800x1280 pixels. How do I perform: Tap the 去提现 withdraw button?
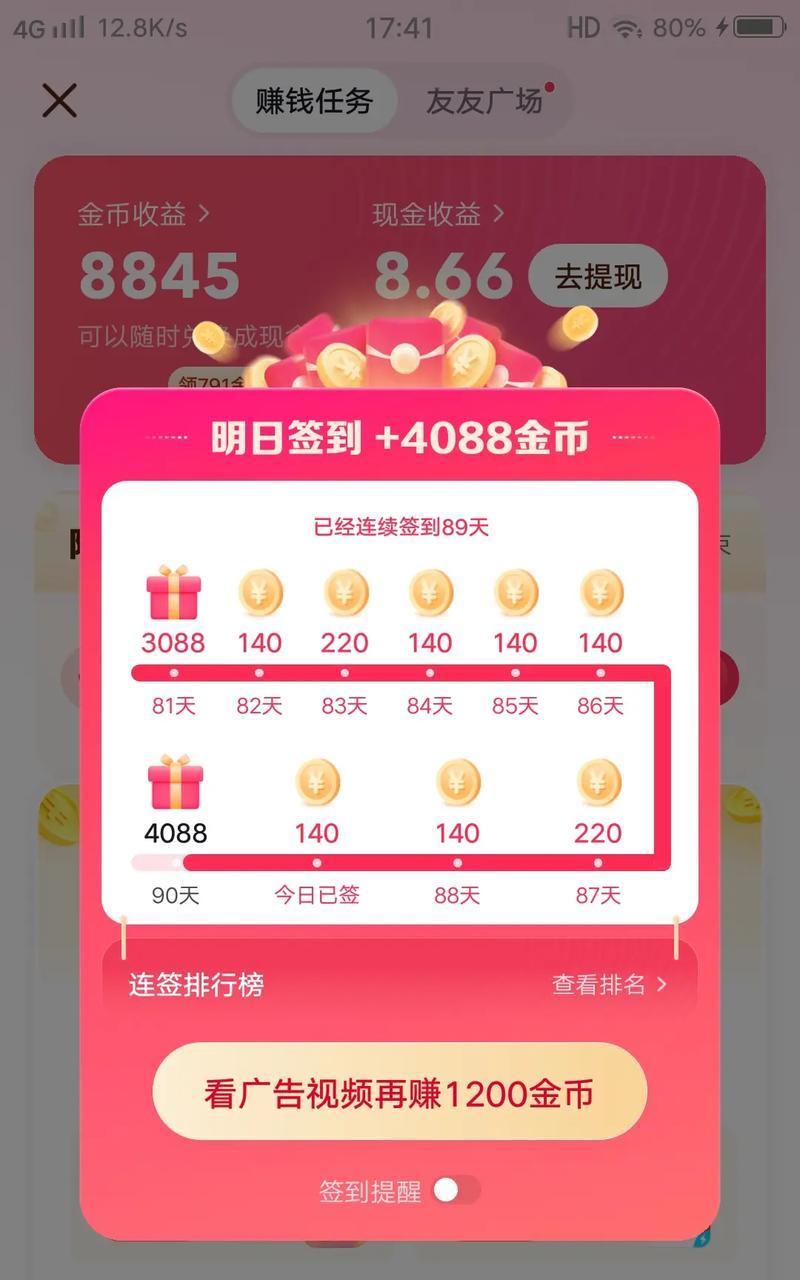point(598,276)
